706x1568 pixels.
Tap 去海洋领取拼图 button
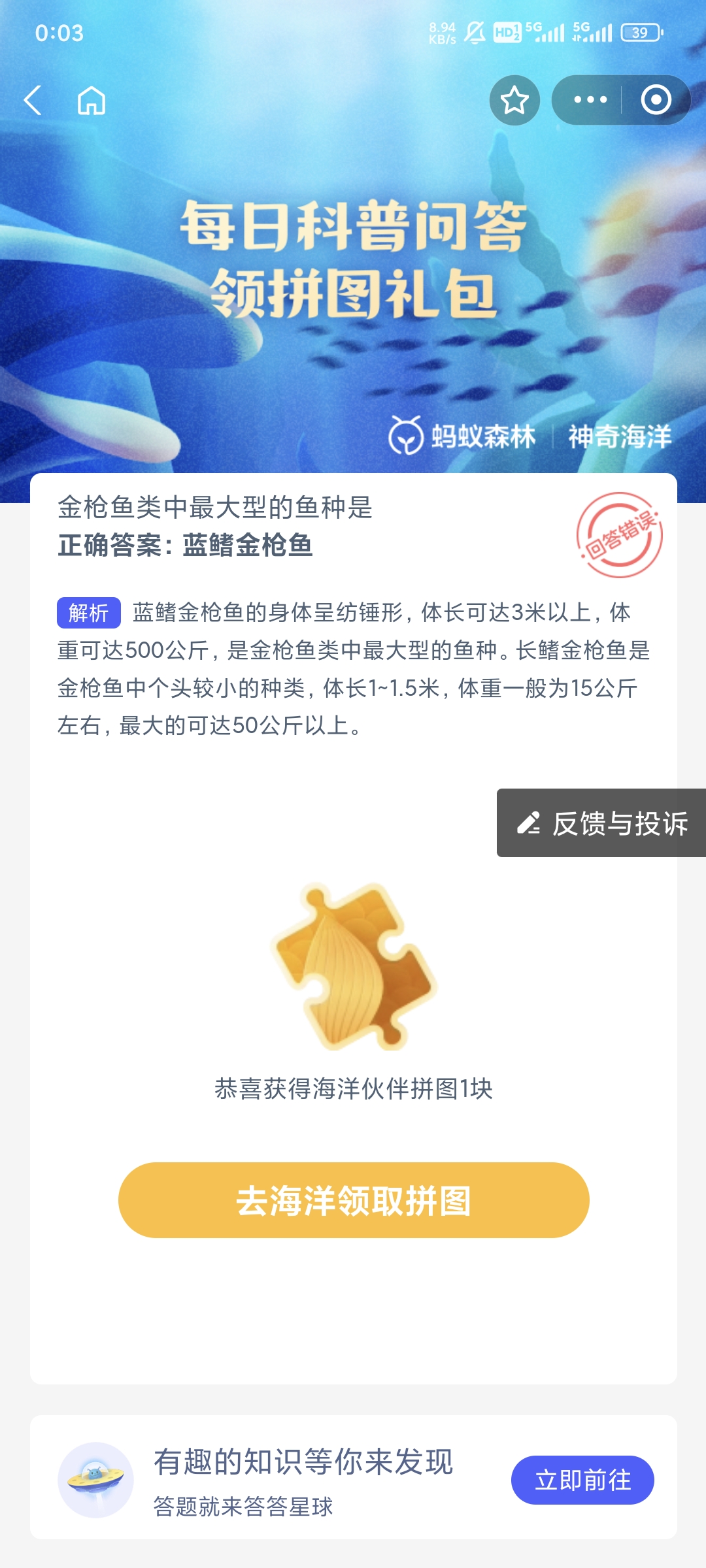click(354, 1200)
